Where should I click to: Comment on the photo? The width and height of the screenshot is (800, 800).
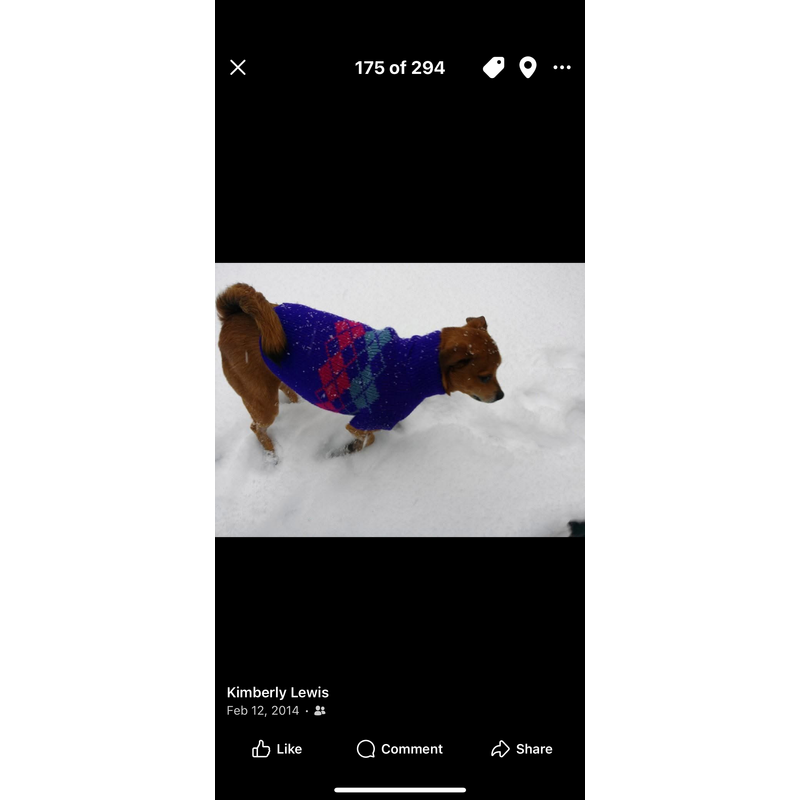pos(400,749)
